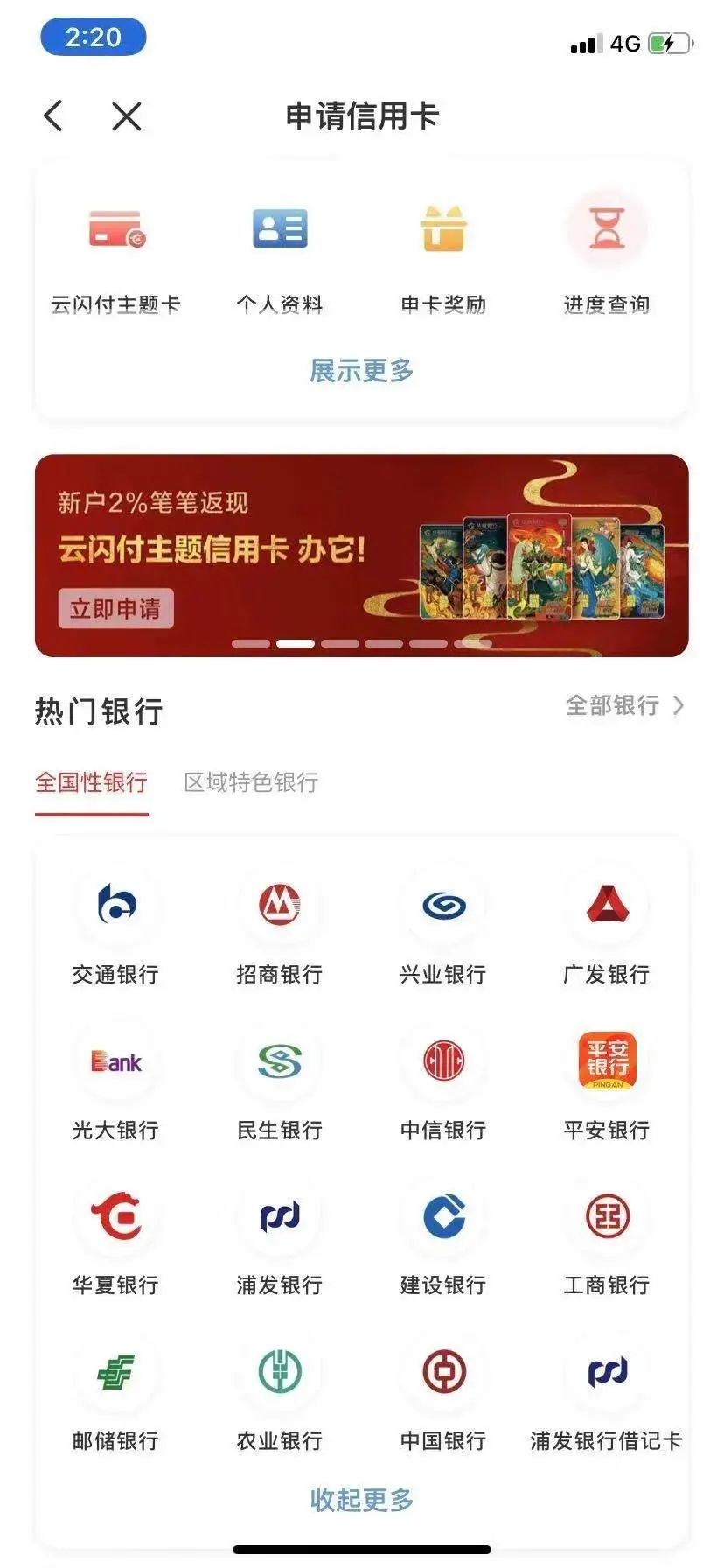Select the 建设银行 bank icon
Image resolution: width=724 pixels, height=1568 pixels.
point(443,1216)
